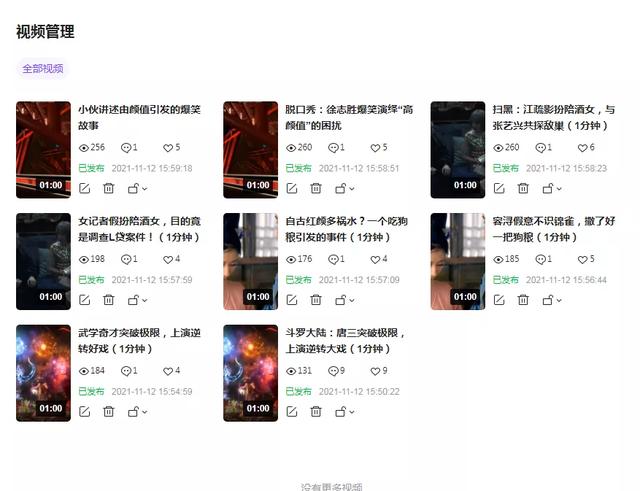Open video 武学奇才突破极限 thumbnail
Viewport: 640px width, 491px height.
coord(43,373)
